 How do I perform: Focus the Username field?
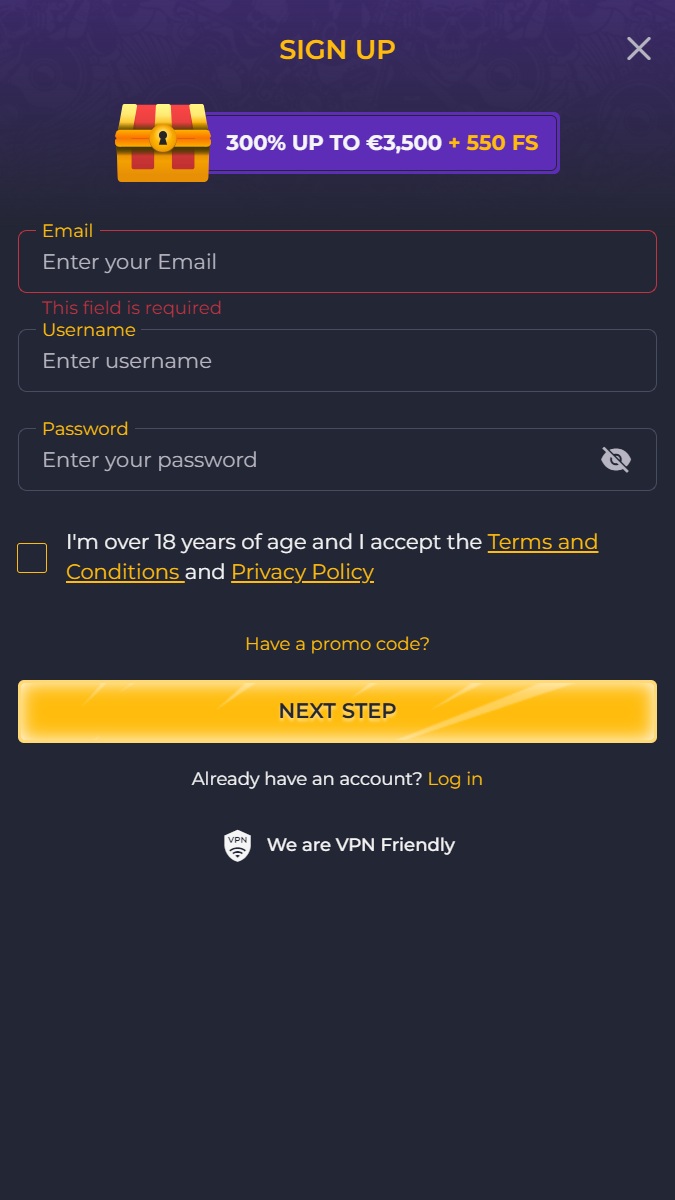tap(337, 361)
